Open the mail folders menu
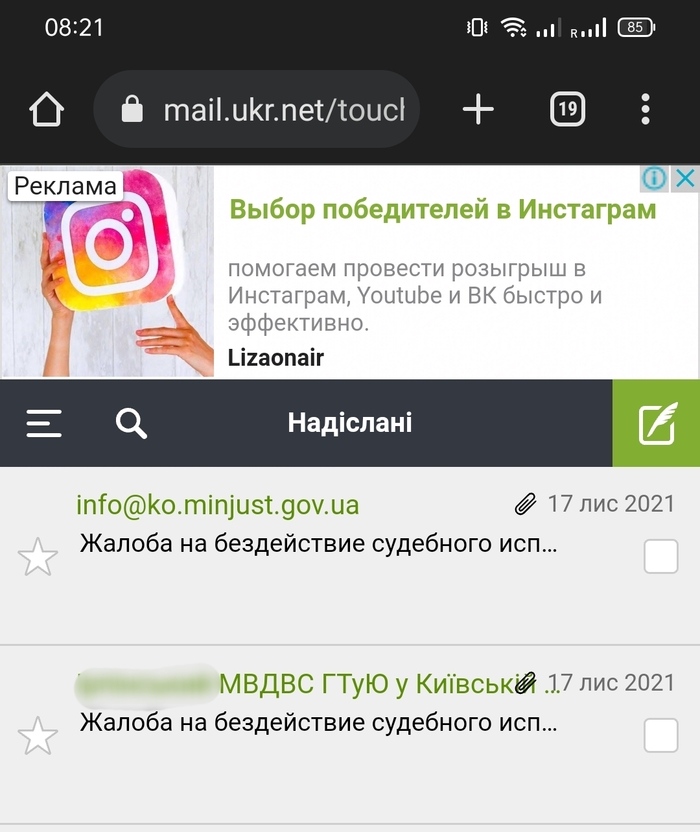Screen dimensions: 700x832 (x=44, y=423)
